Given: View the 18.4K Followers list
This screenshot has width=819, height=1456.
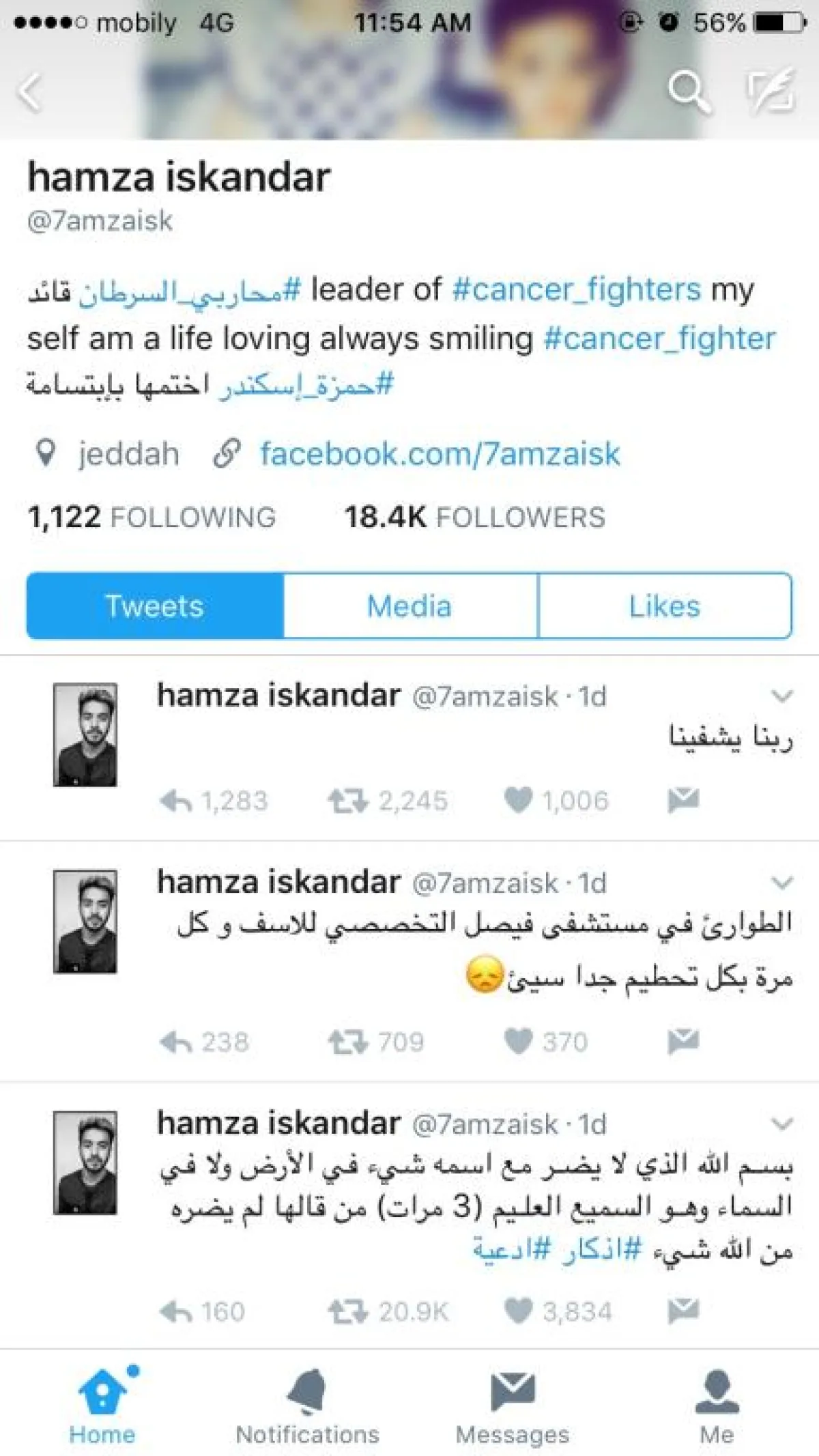Looking at the screenshot, I should (474, 517).
